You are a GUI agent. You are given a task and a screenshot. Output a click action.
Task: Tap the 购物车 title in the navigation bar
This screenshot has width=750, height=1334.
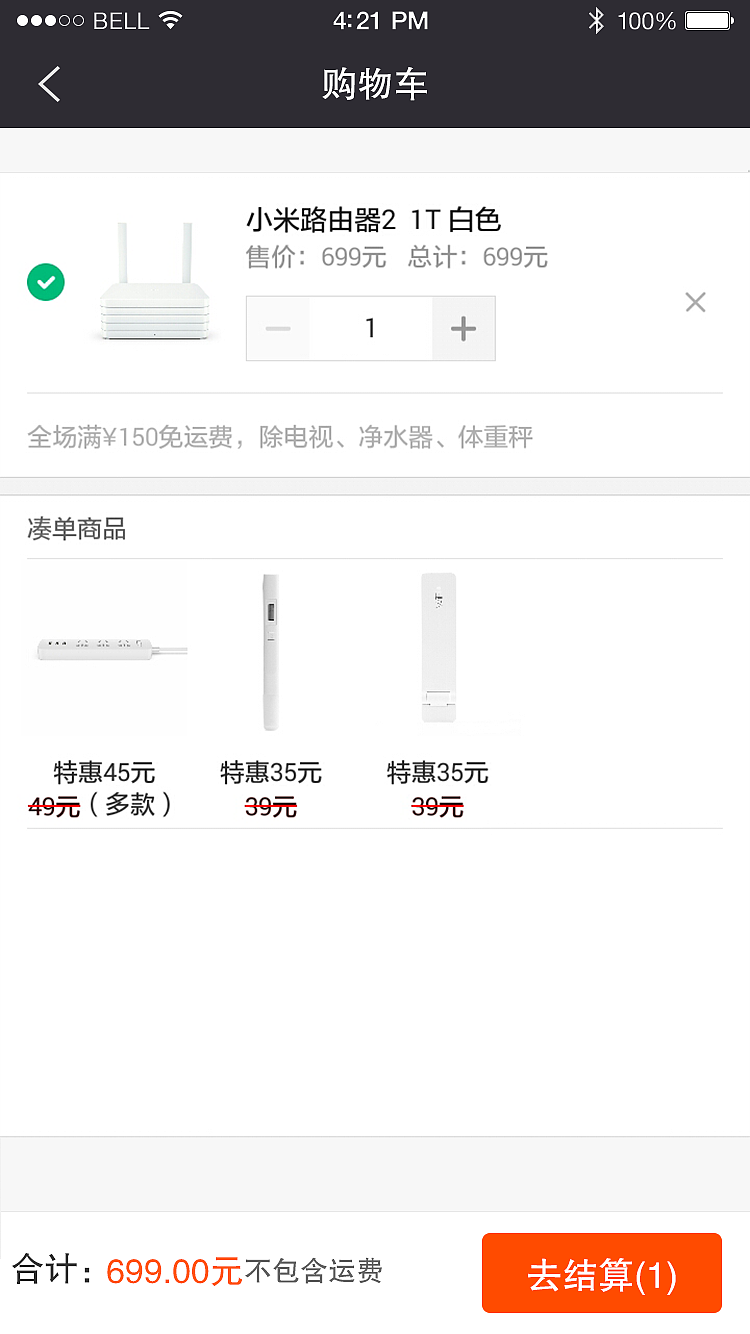pyautogui.click(x=375, y=84)
